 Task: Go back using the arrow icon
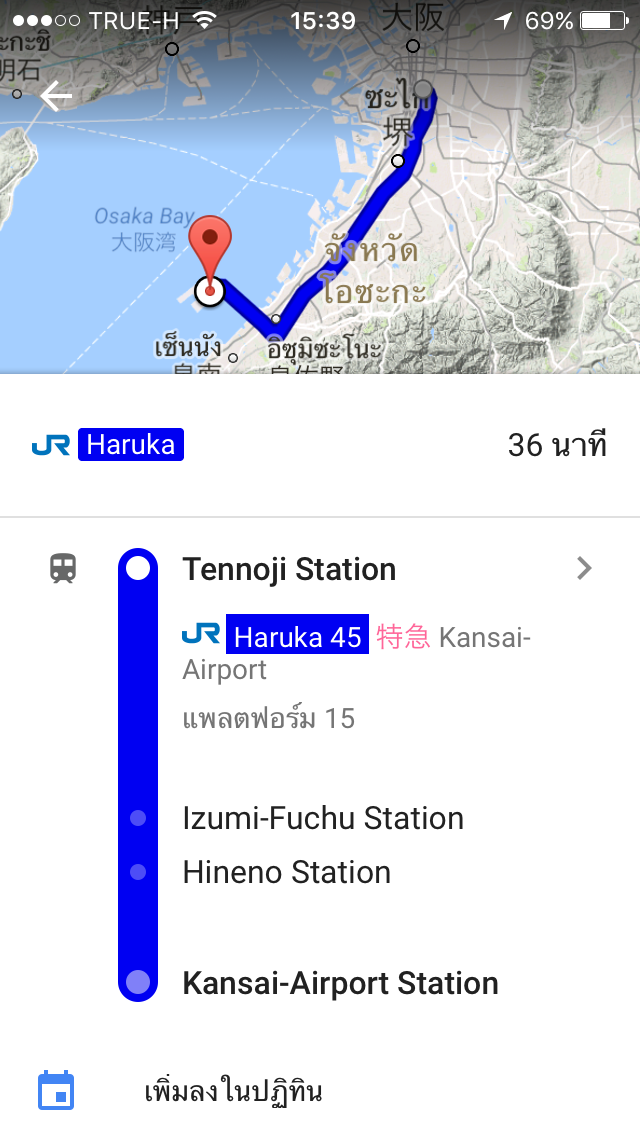[56, 97]
